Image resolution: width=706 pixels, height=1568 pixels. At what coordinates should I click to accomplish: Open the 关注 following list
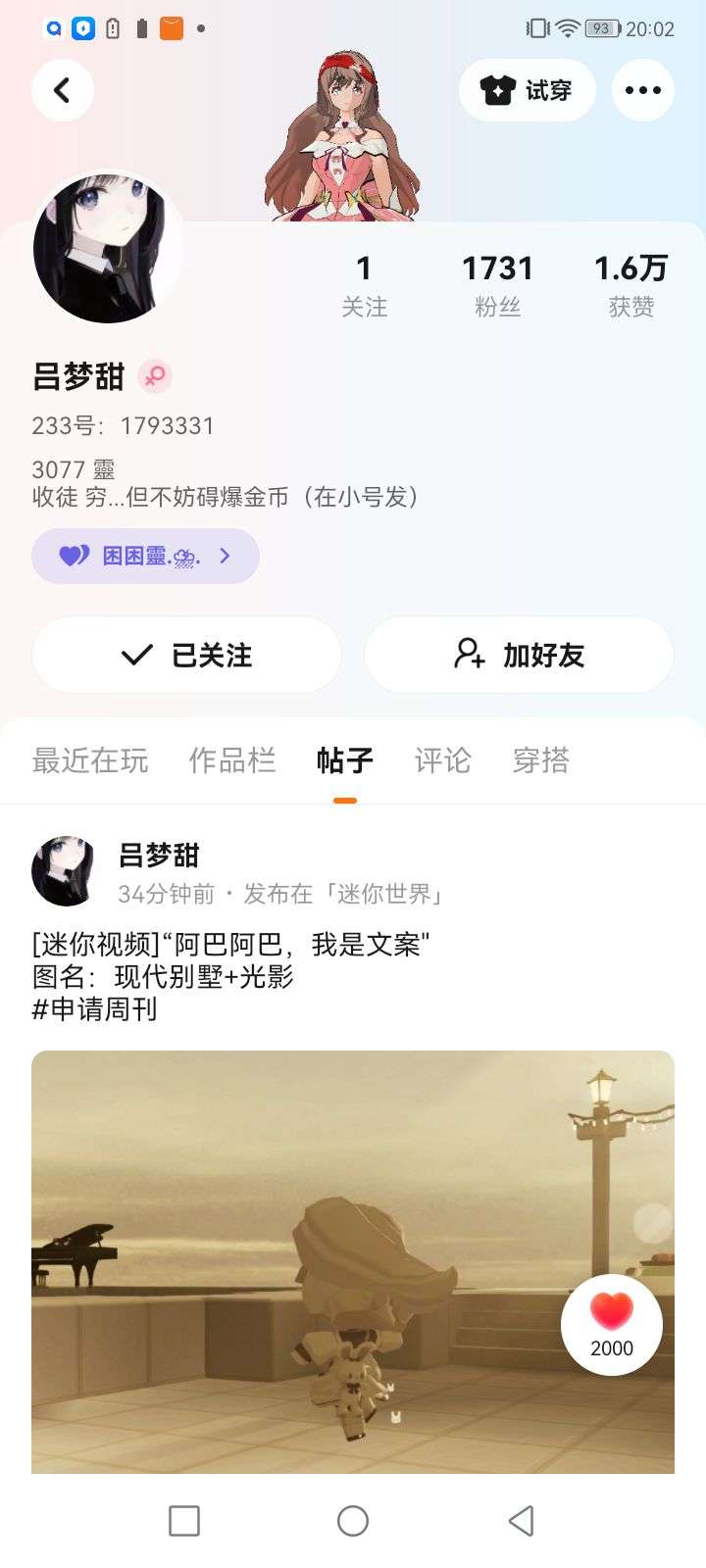(x=364, y=284)
